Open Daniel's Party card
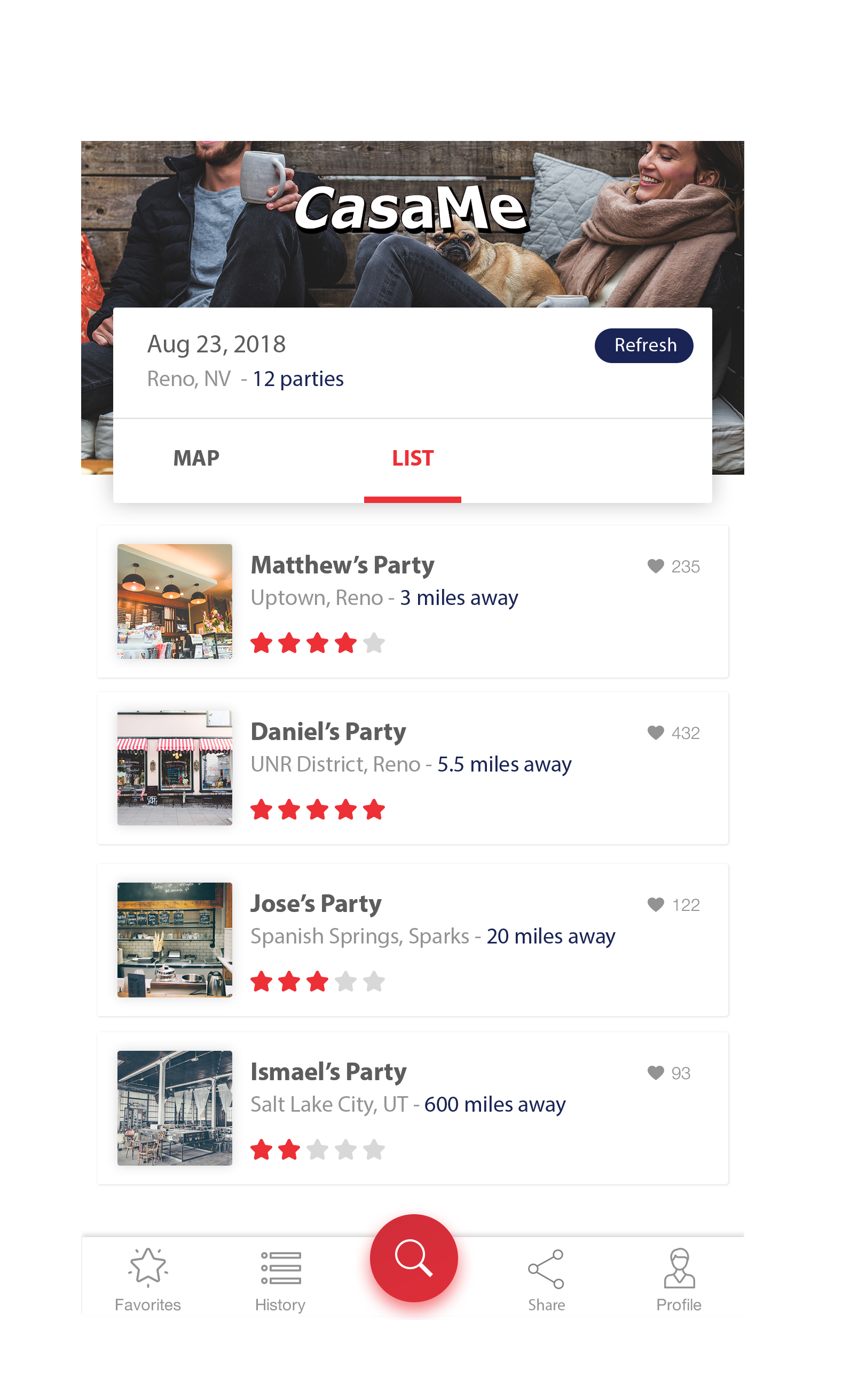866x1400 pixels. pos(328,732)
